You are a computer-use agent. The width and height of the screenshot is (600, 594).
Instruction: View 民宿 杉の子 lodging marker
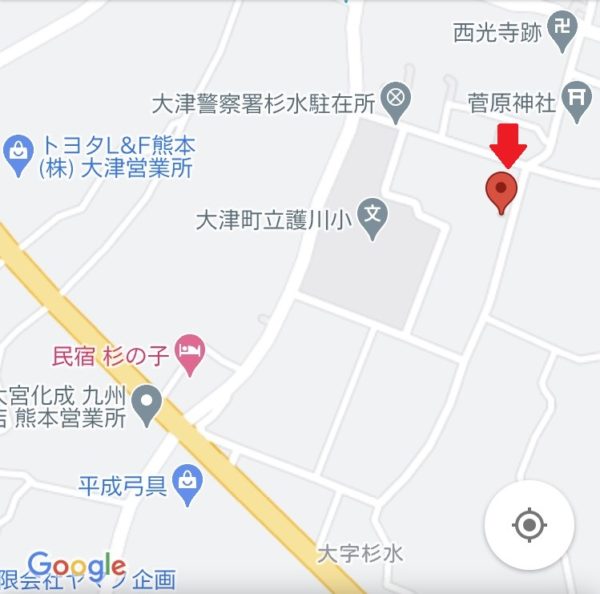189,352
